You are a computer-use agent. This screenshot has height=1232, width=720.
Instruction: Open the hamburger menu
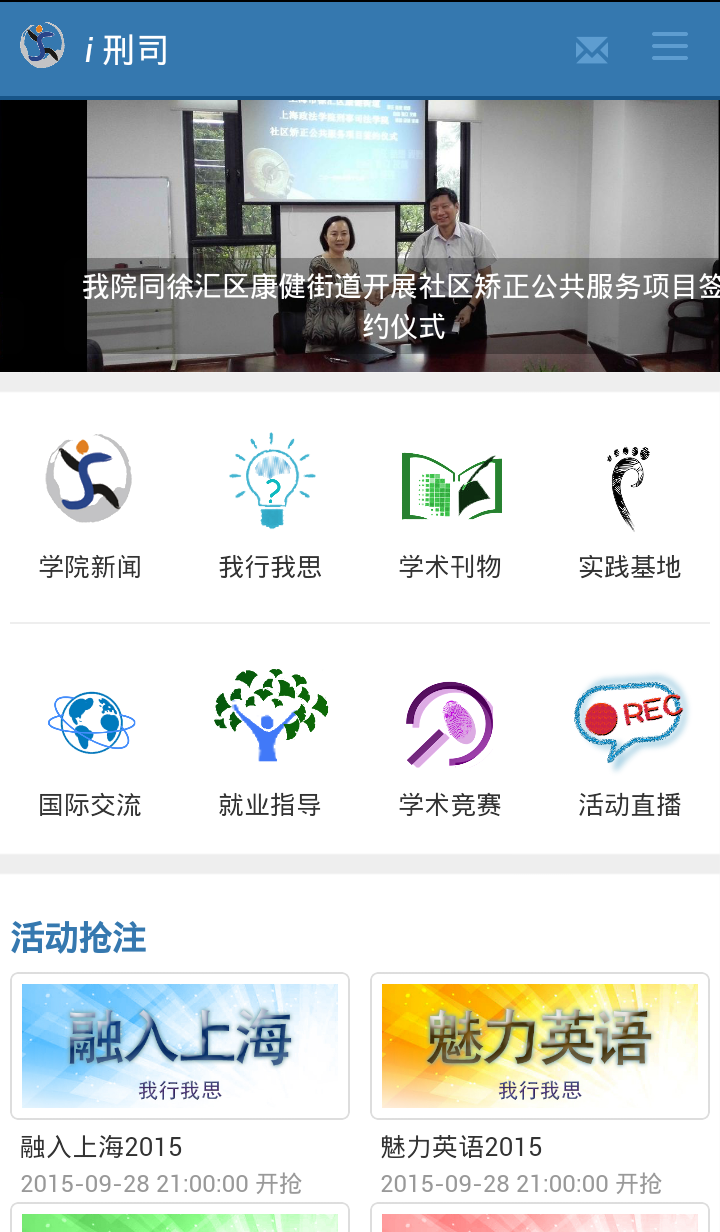pos(669,47)
